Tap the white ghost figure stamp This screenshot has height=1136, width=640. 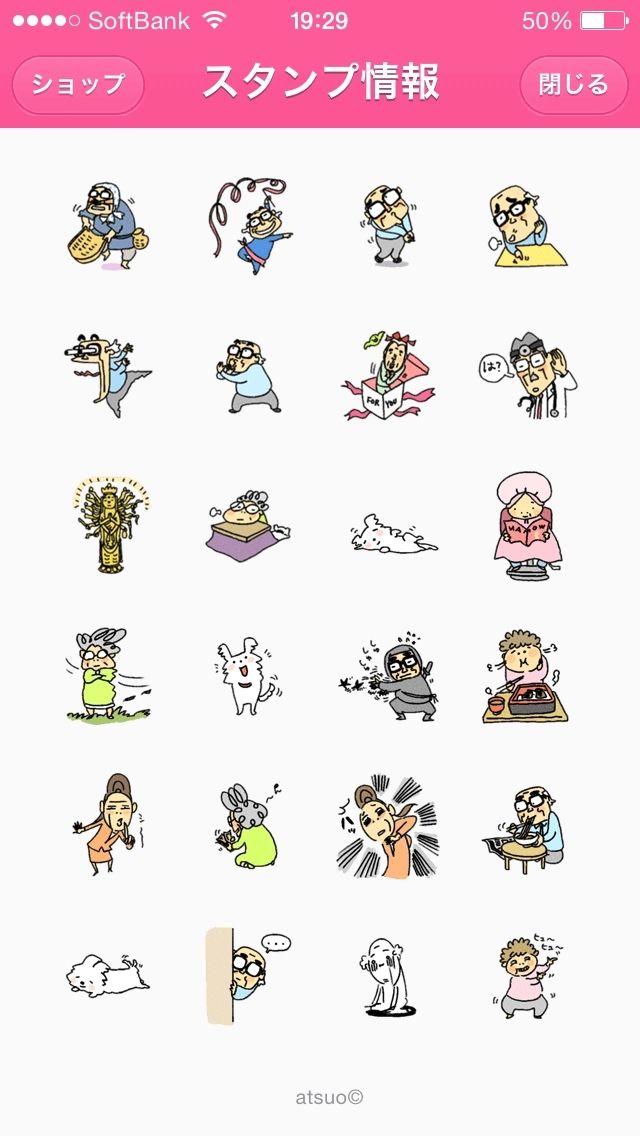click(x=385, y=975)
